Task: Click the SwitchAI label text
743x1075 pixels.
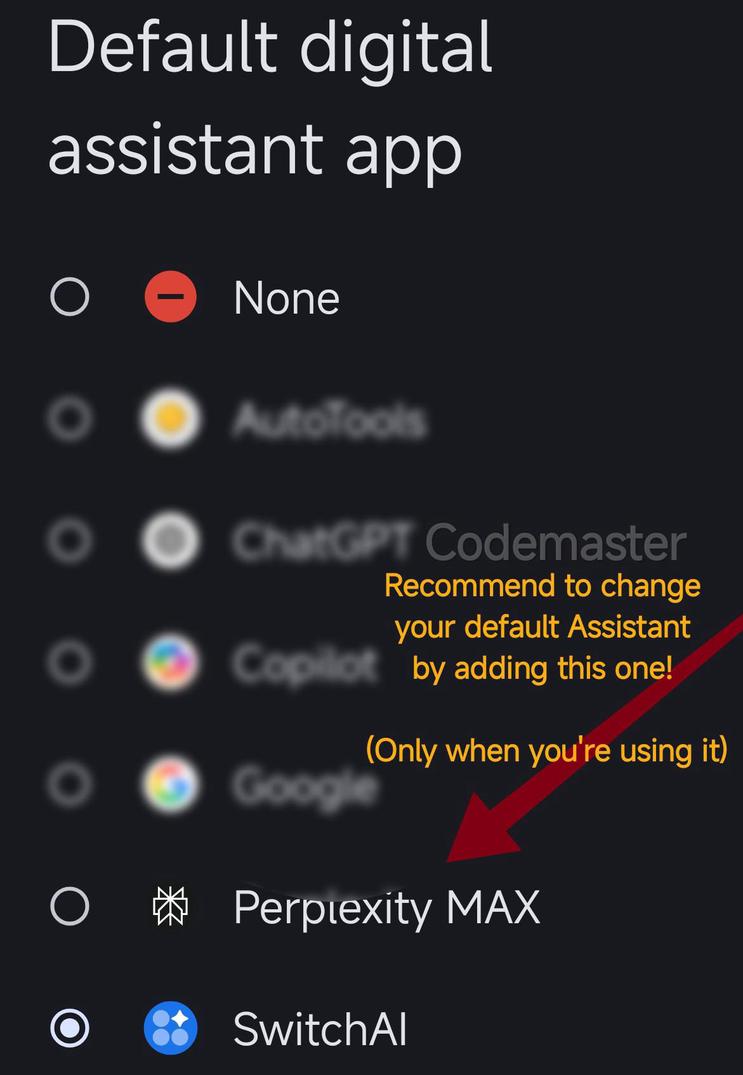Action: tap(321, 1028)
